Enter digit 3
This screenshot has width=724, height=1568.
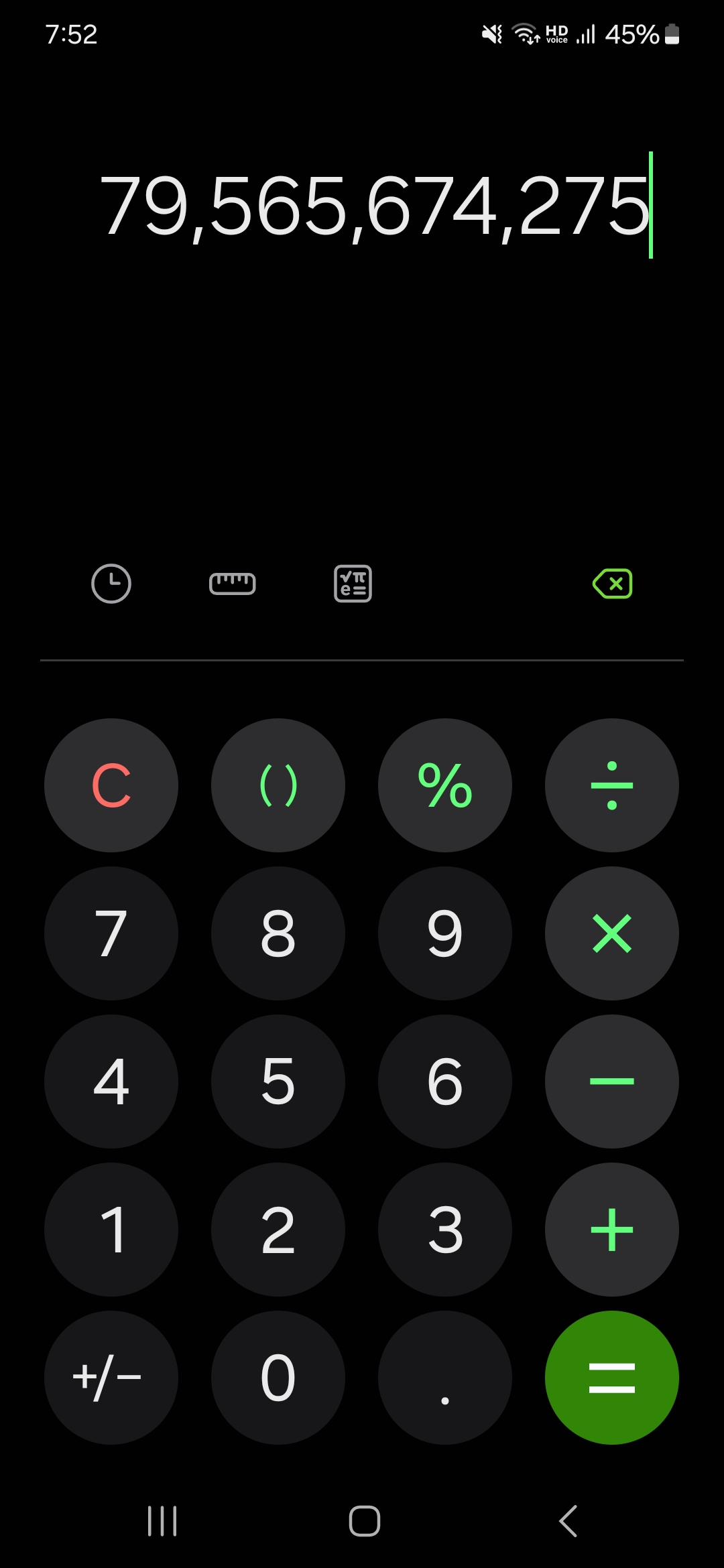[445, 1230]
